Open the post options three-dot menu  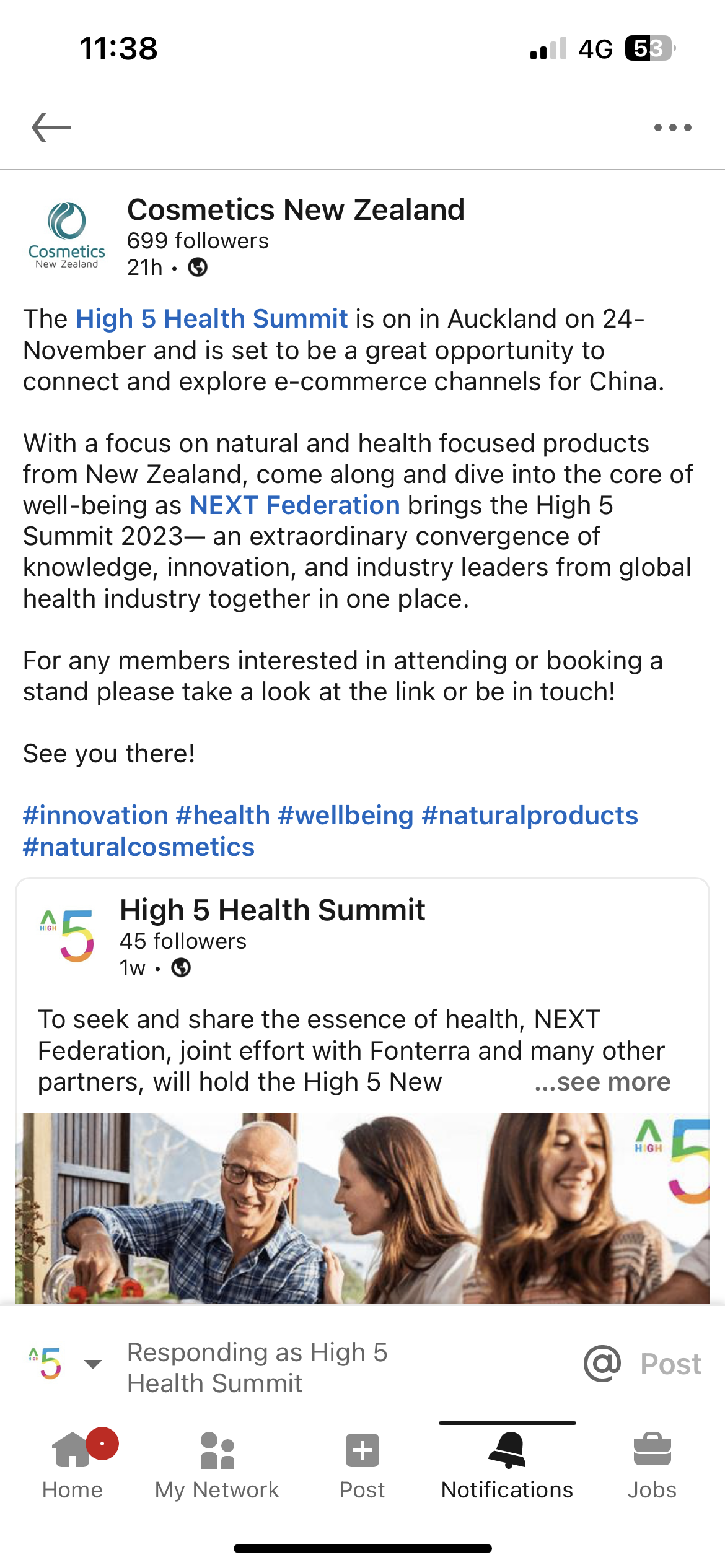(674, 126)
